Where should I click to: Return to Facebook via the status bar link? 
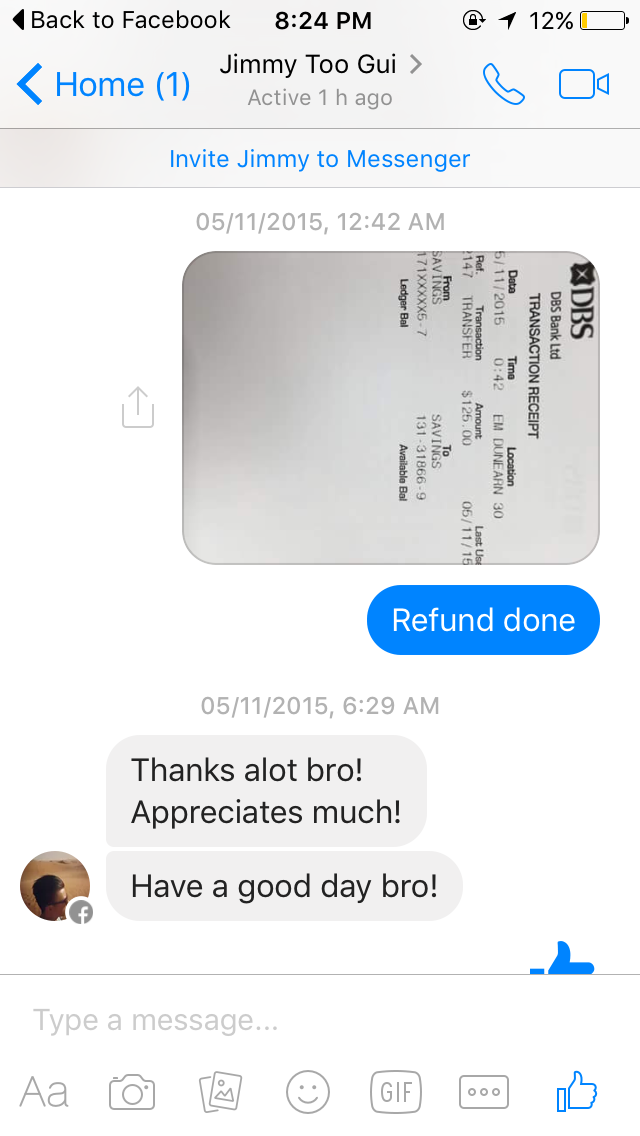click(122, 20)
